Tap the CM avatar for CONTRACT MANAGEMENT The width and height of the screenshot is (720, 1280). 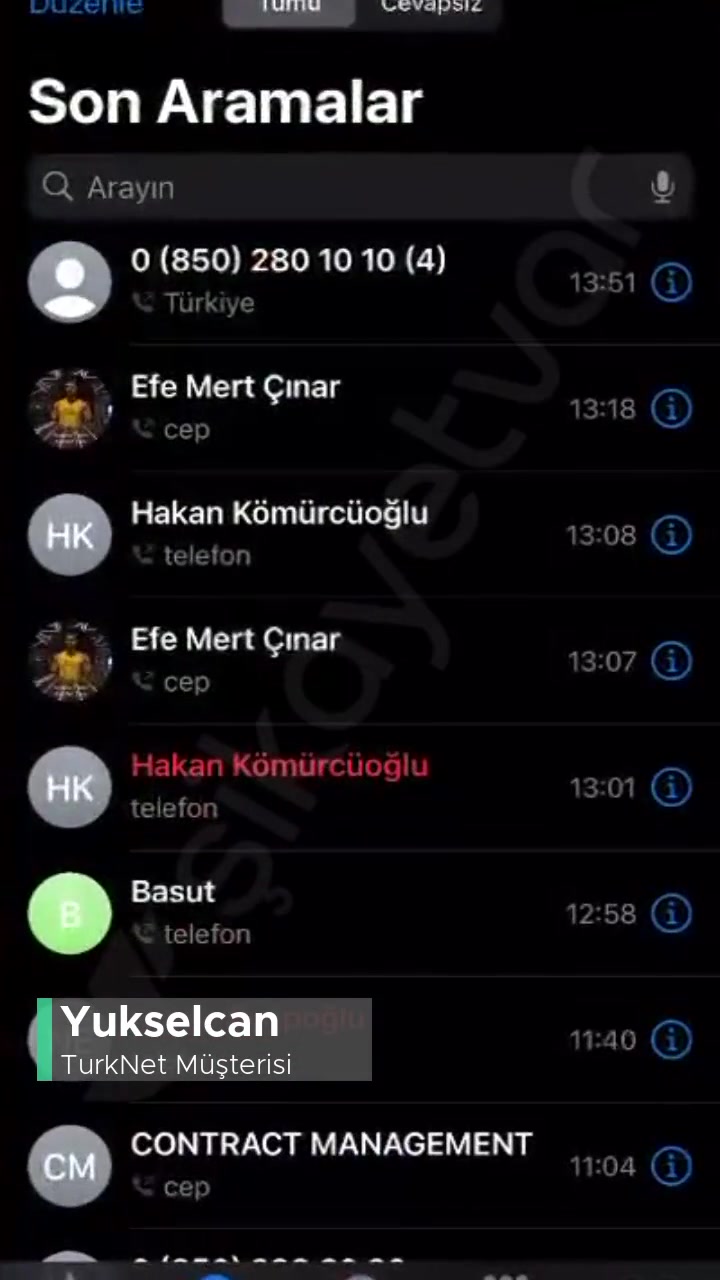click(69, 1166)
